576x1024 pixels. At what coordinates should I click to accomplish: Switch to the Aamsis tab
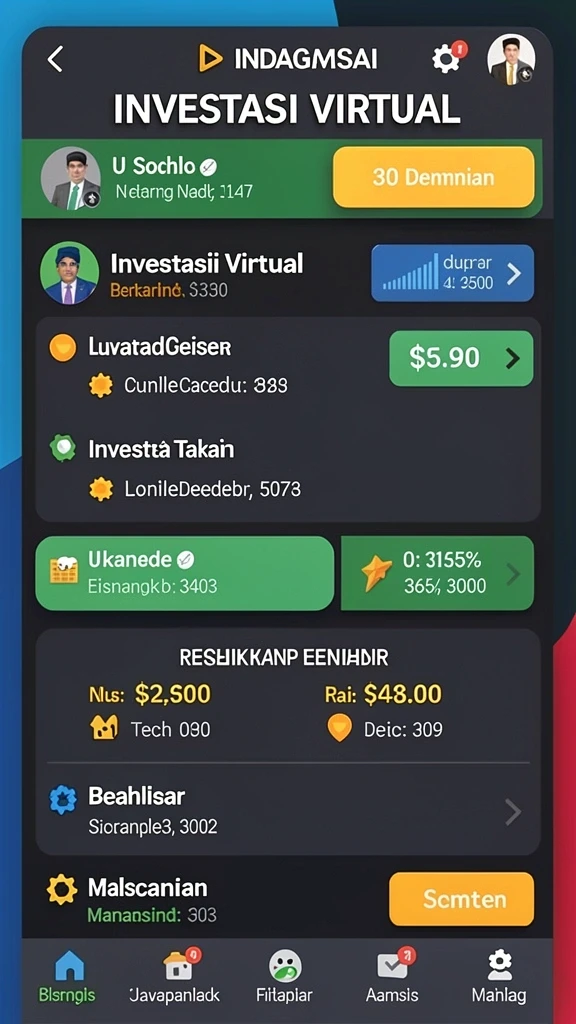(x=392, y=977)
